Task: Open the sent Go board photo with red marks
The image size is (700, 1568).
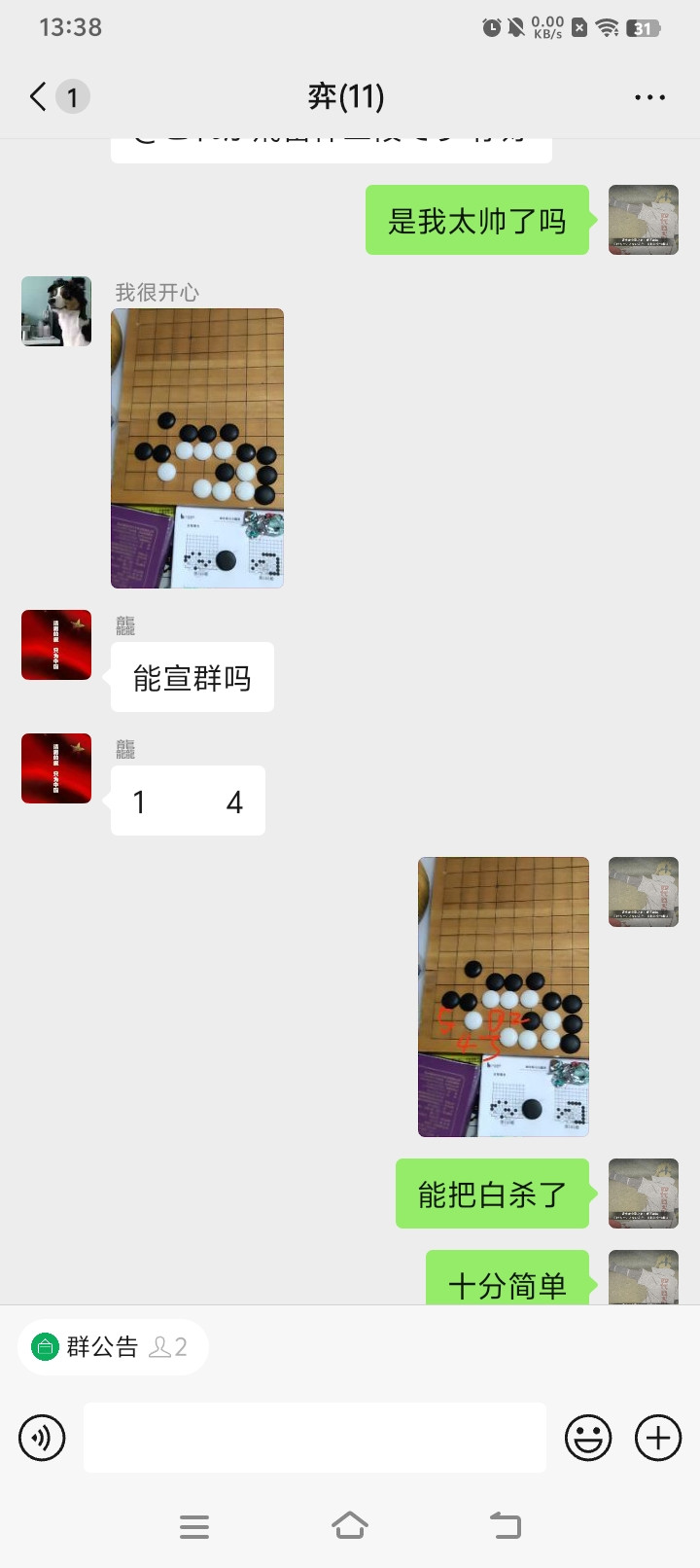Action: (x=504, y=997)
